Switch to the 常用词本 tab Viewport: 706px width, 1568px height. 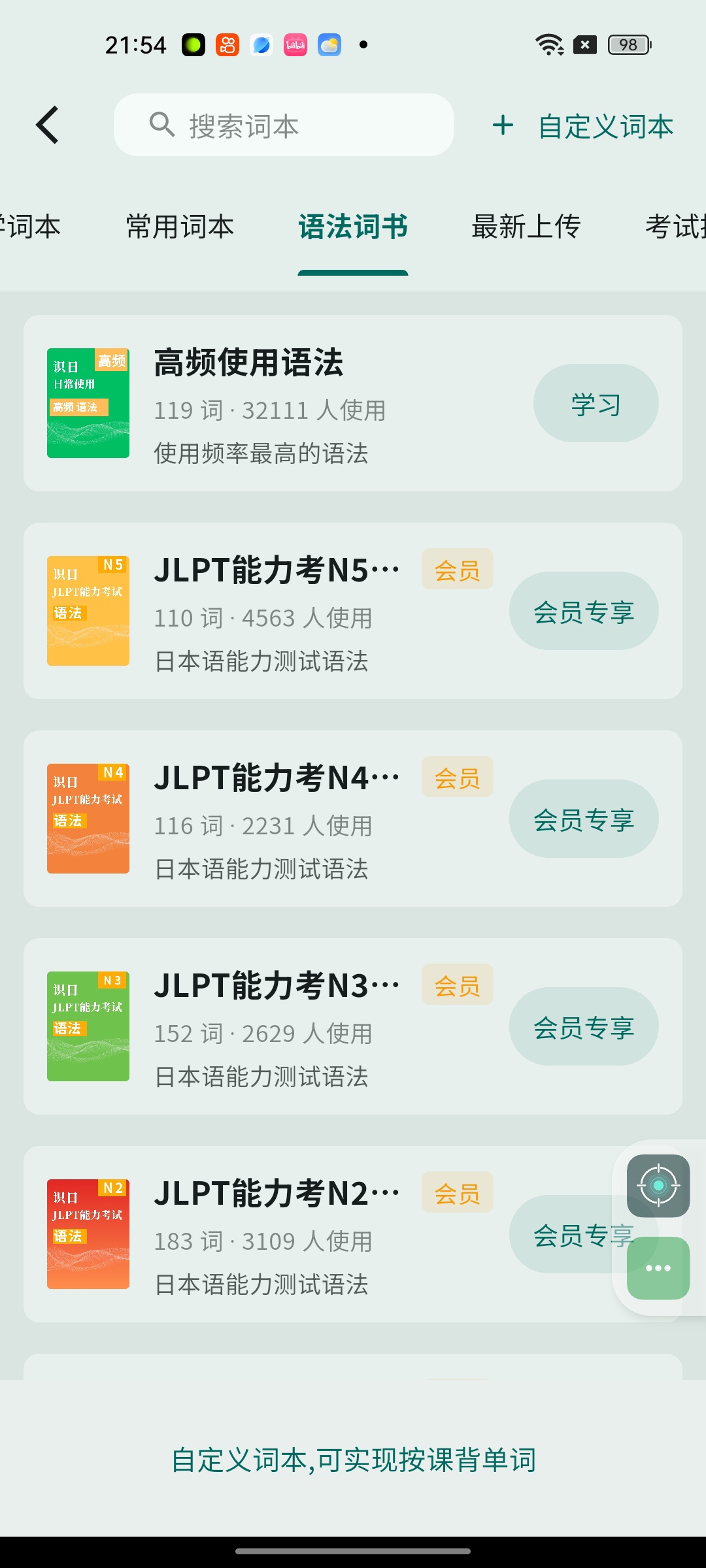click(180, 227)
